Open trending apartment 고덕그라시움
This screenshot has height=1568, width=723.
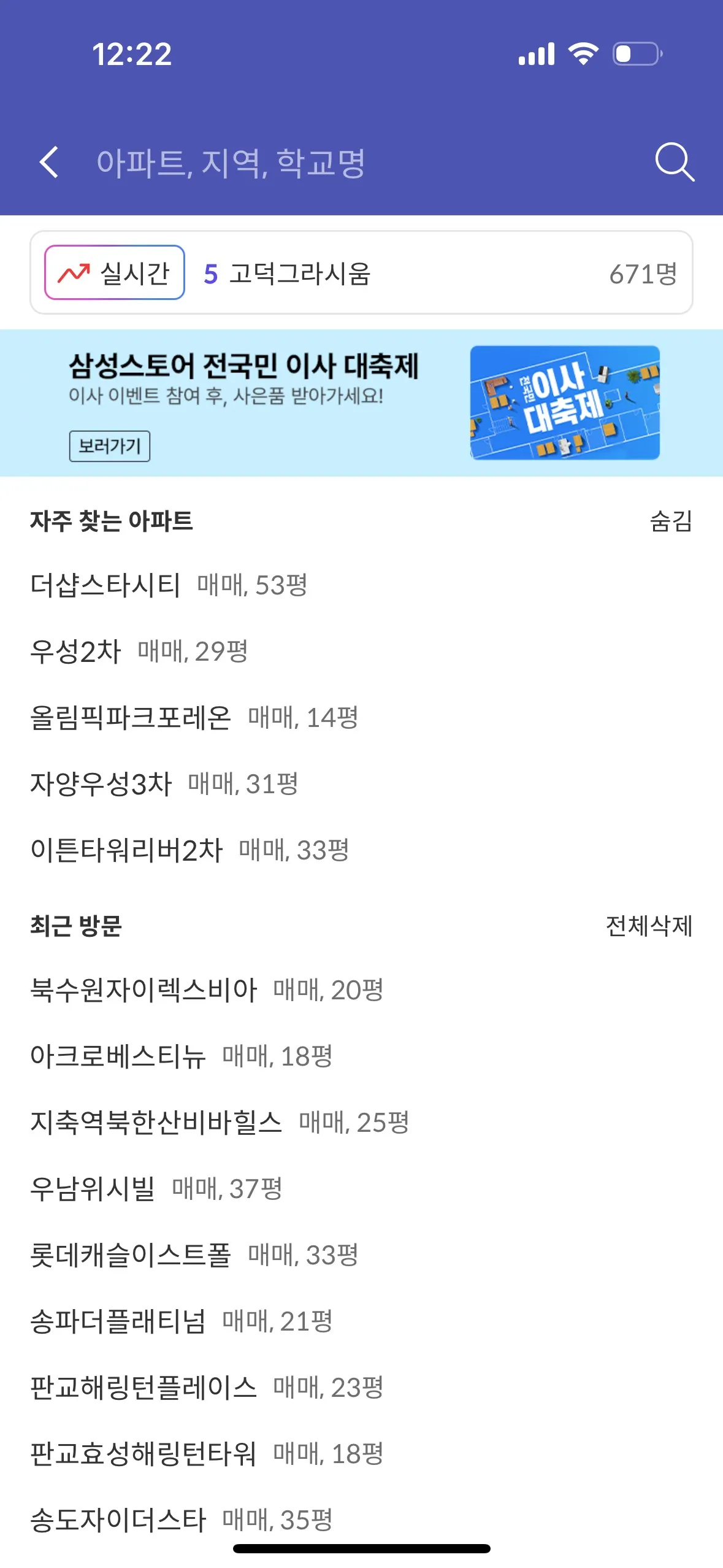click(x=300, y=274)
